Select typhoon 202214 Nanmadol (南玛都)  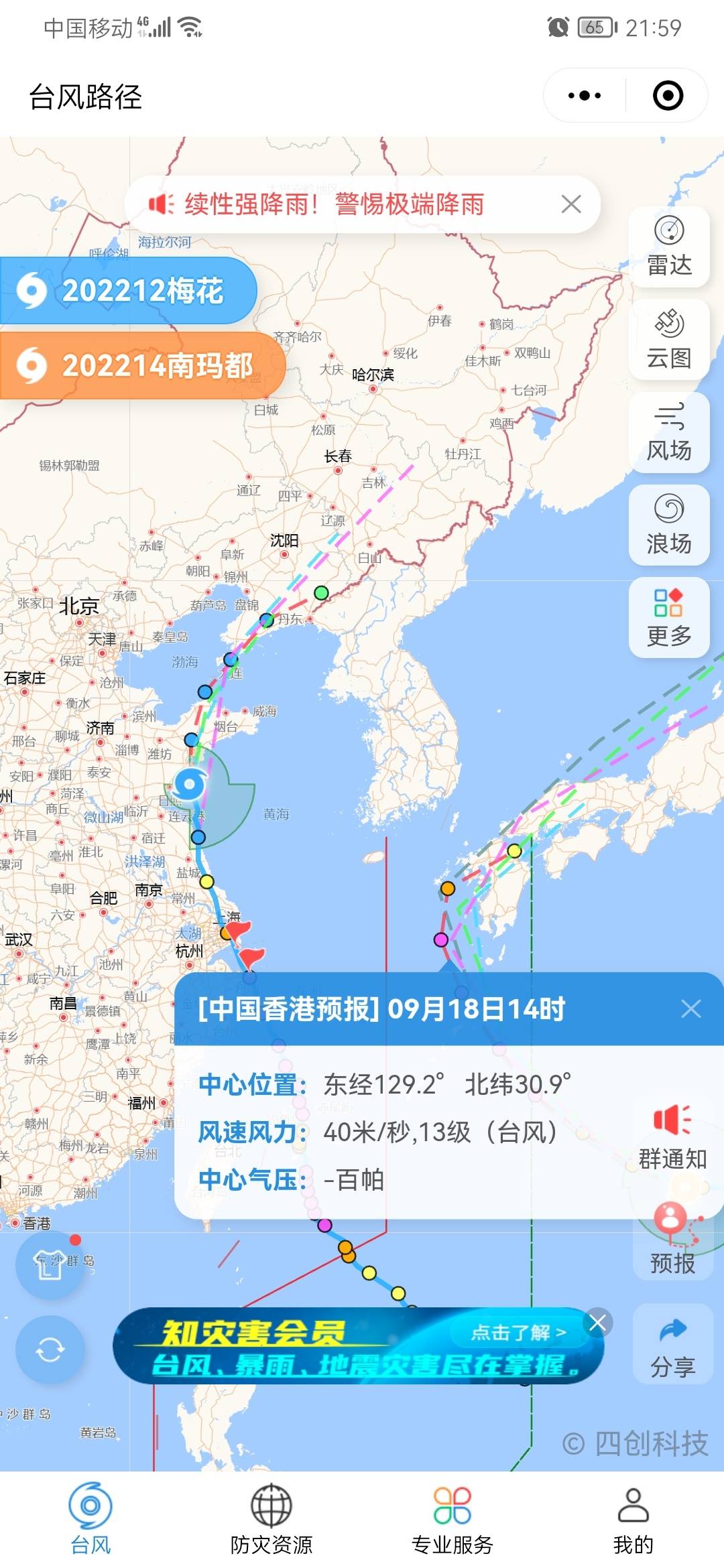point(141,365)
